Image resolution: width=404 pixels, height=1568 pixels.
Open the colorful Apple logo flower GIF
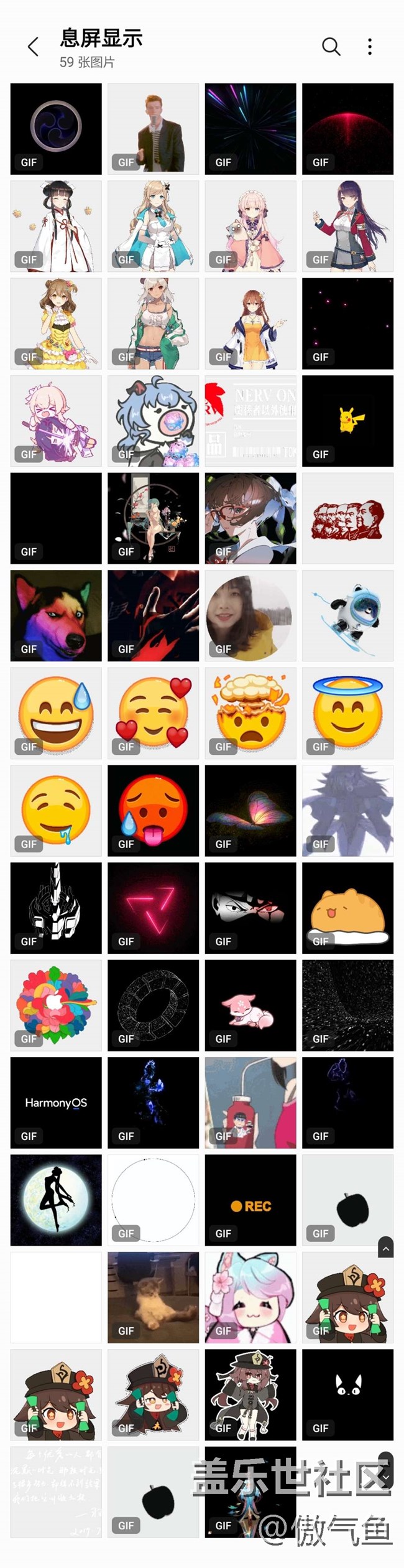[x=56, y=1006]
